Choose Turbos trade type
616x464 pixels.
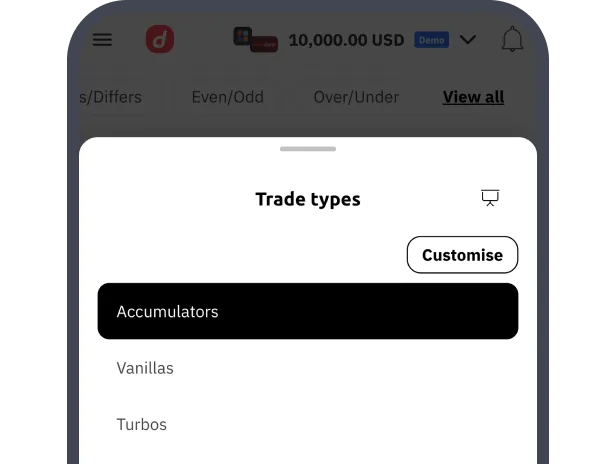click(x=142, y=424)
